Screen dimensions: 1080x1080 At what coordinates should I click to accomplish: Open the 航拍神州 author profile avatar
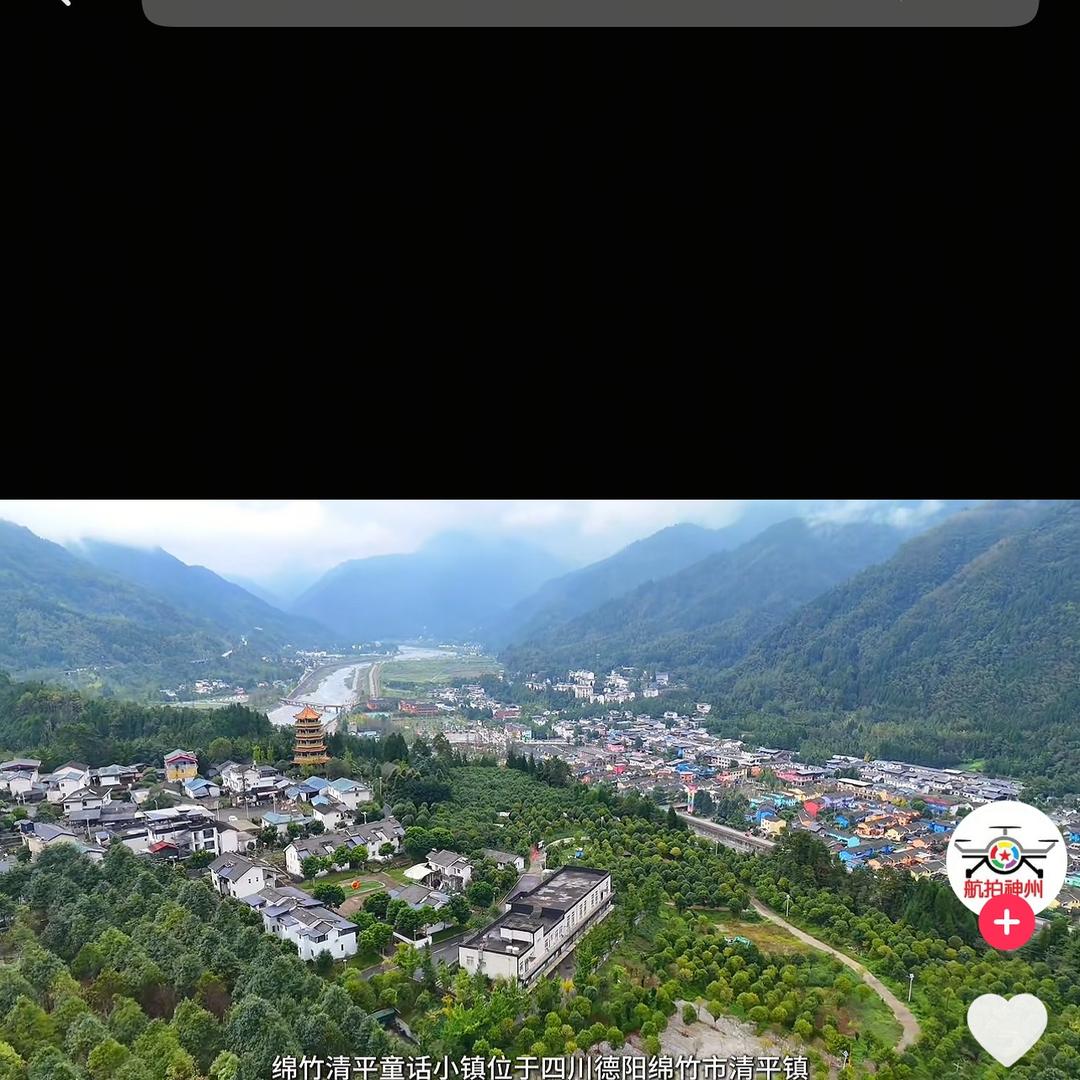(x=1005, y=855)
